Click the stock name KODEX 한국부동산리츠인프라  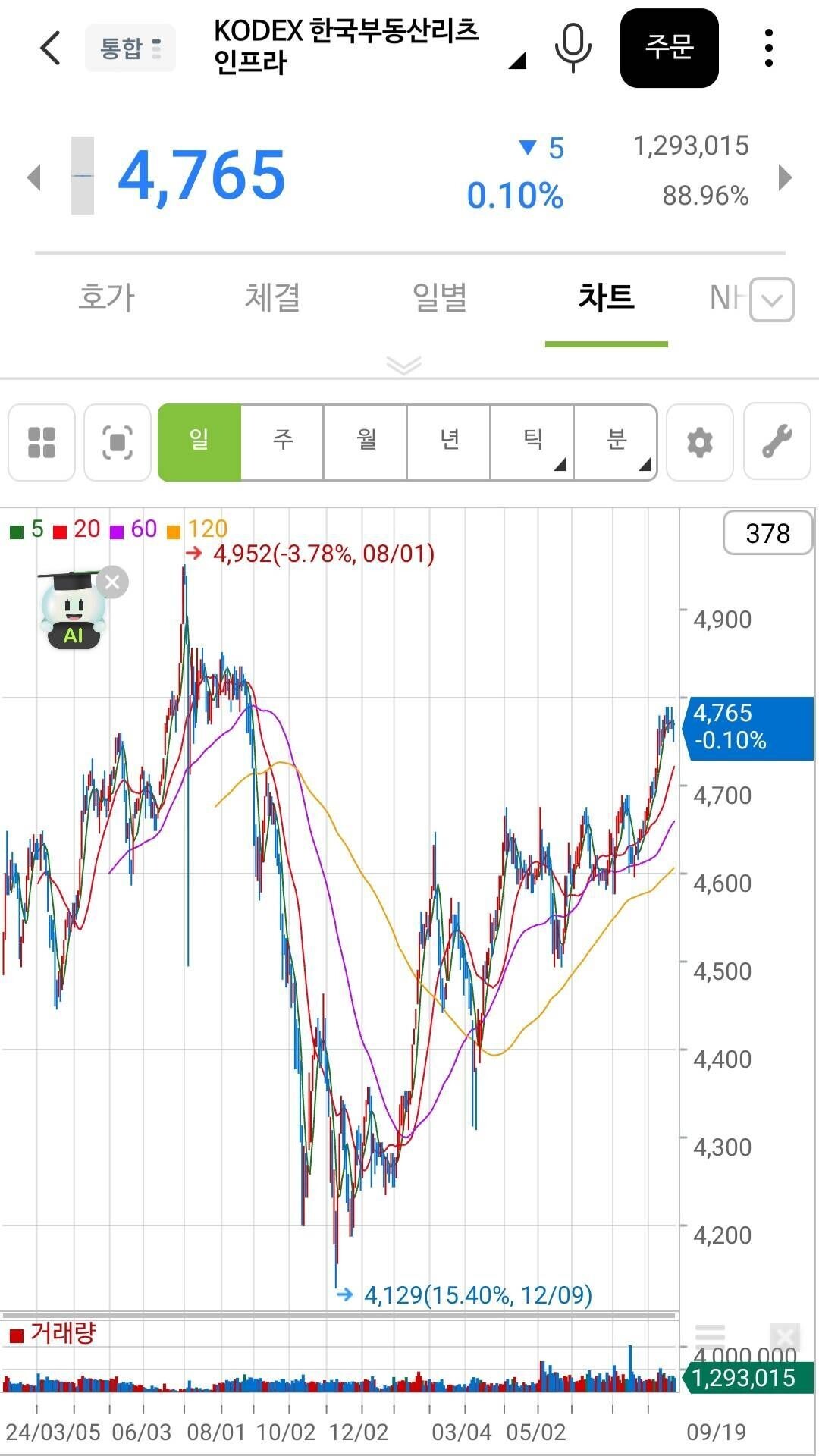[x=345, y=47]
